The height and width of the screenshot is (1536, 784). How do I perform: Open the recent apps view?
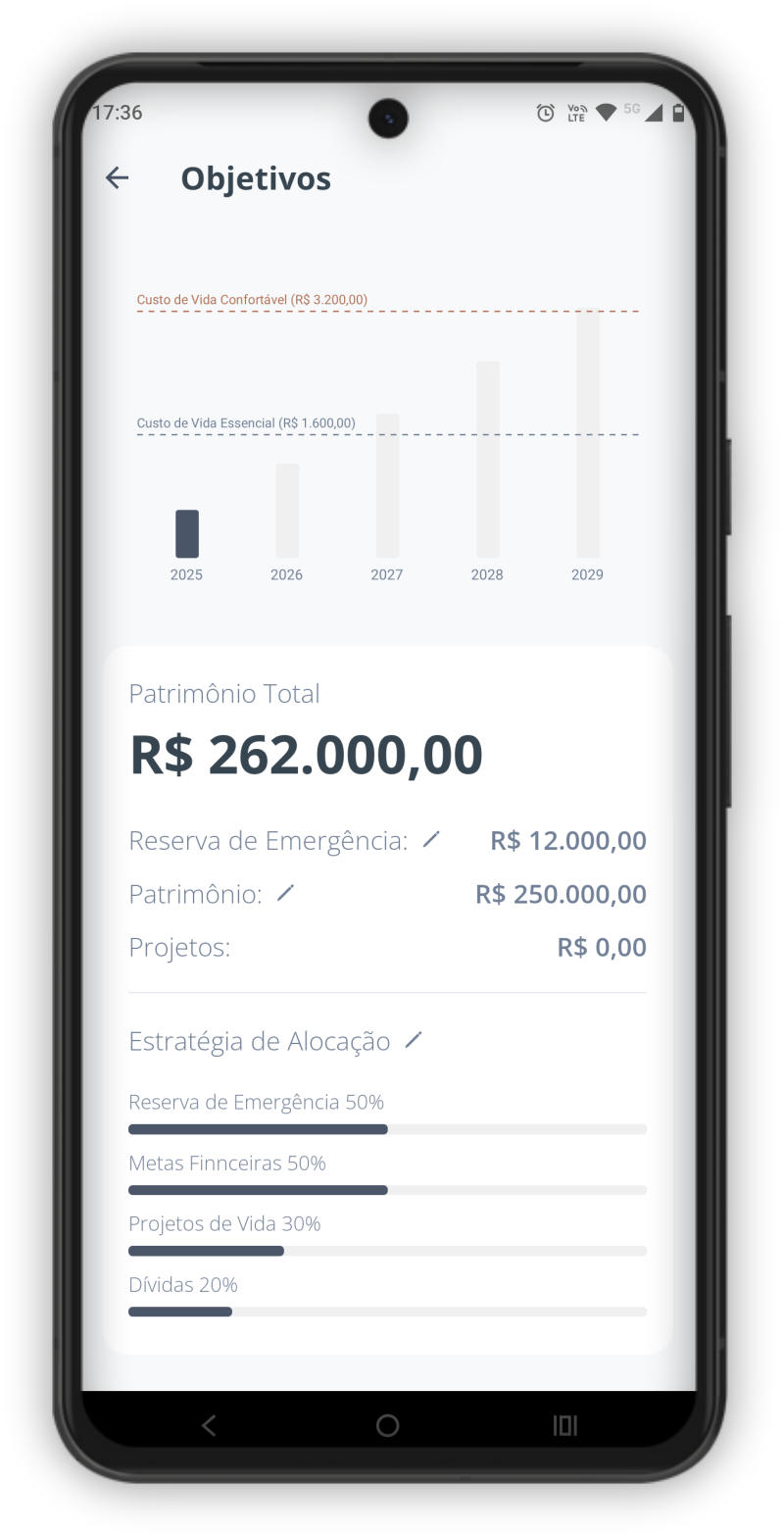point(565,1425)
